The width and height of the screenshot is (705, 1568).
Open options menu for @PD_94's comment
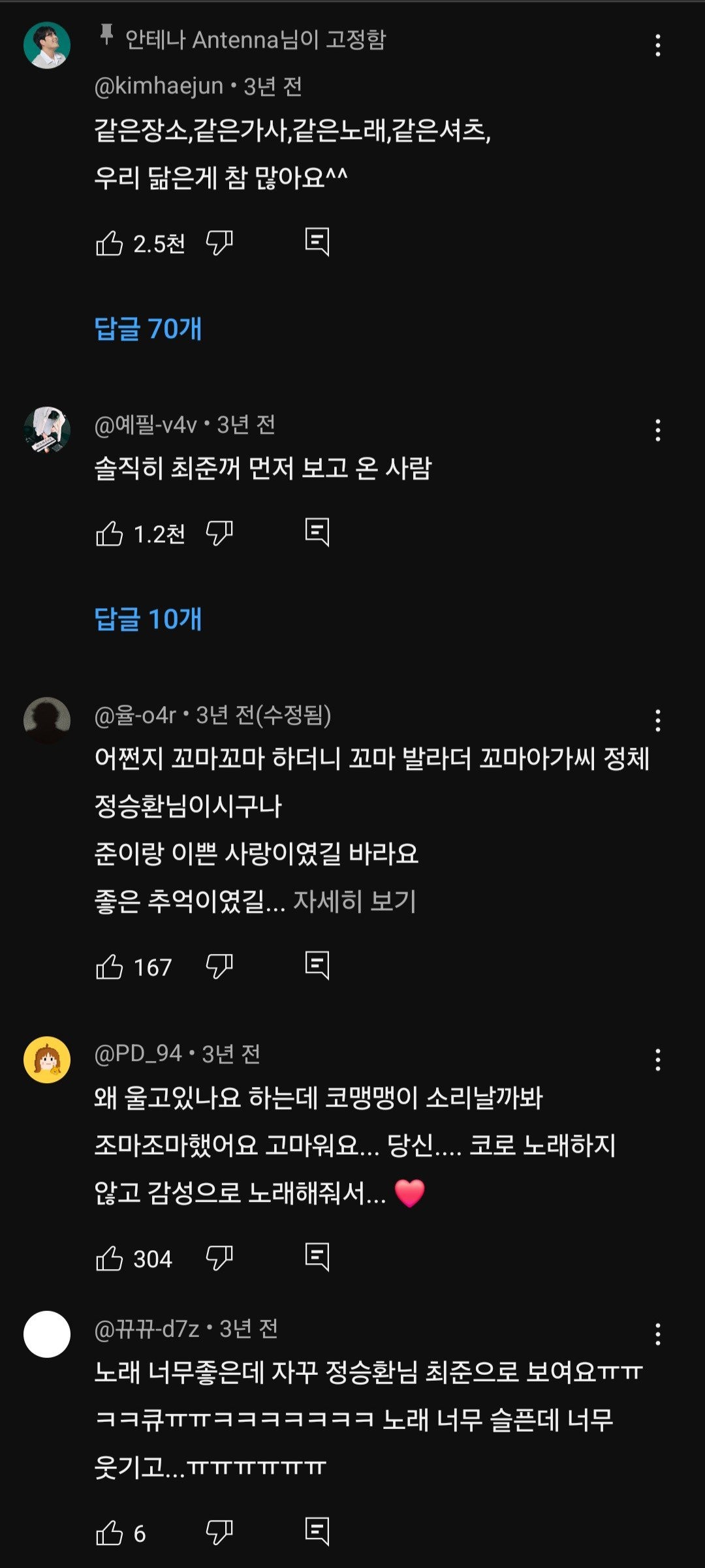[657, 1060]
